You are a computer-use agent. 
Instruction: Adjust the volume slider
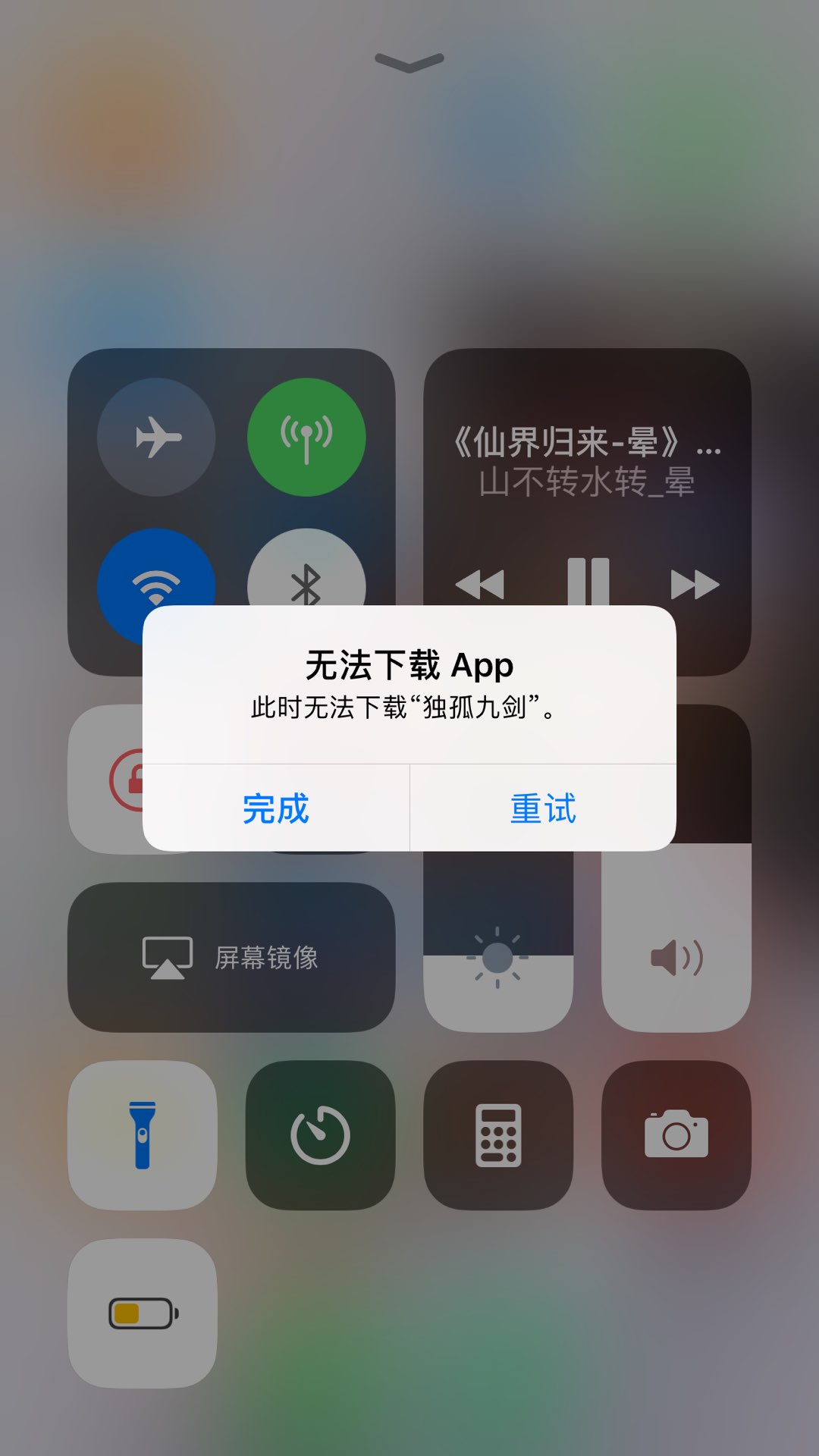click(x=676, y=941)
